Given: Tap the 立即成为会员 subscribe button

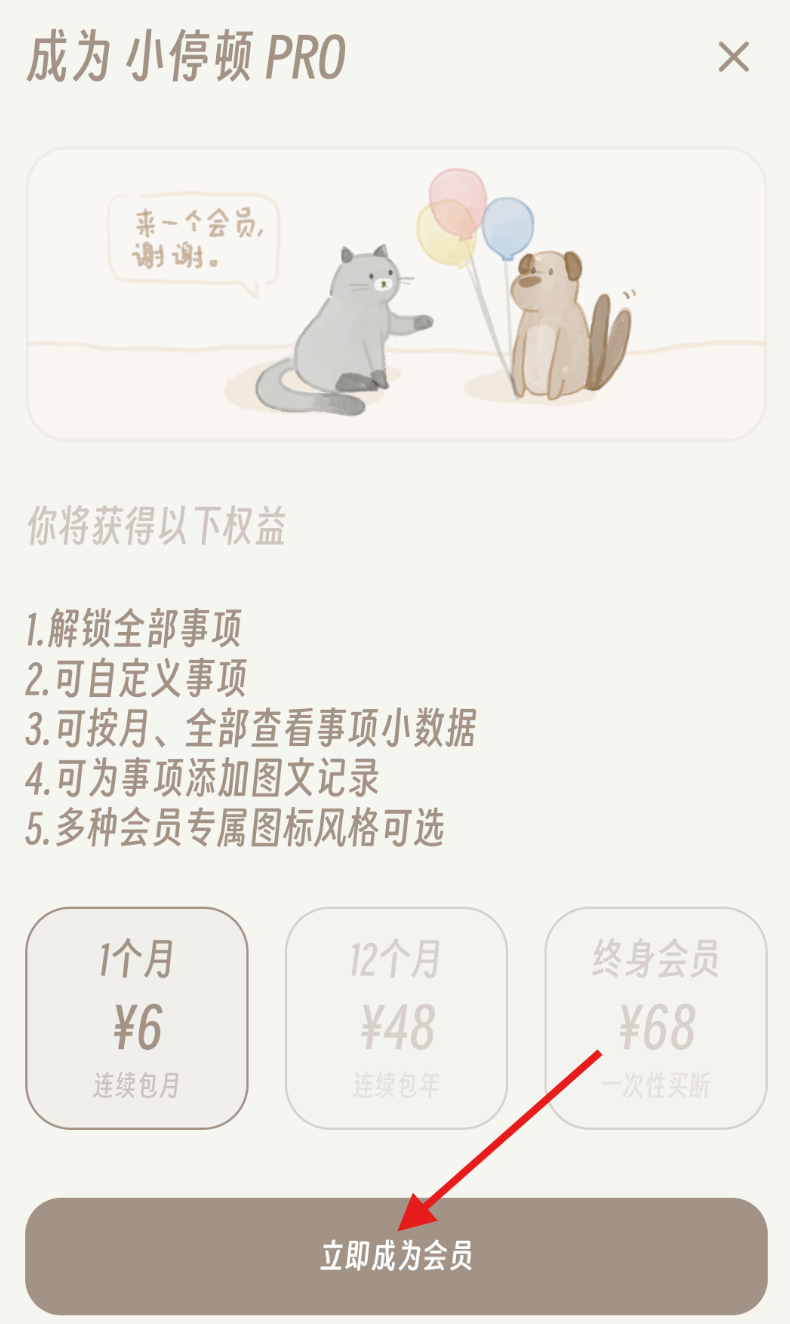Looking at the screenshot, I should coord(395,1253).
